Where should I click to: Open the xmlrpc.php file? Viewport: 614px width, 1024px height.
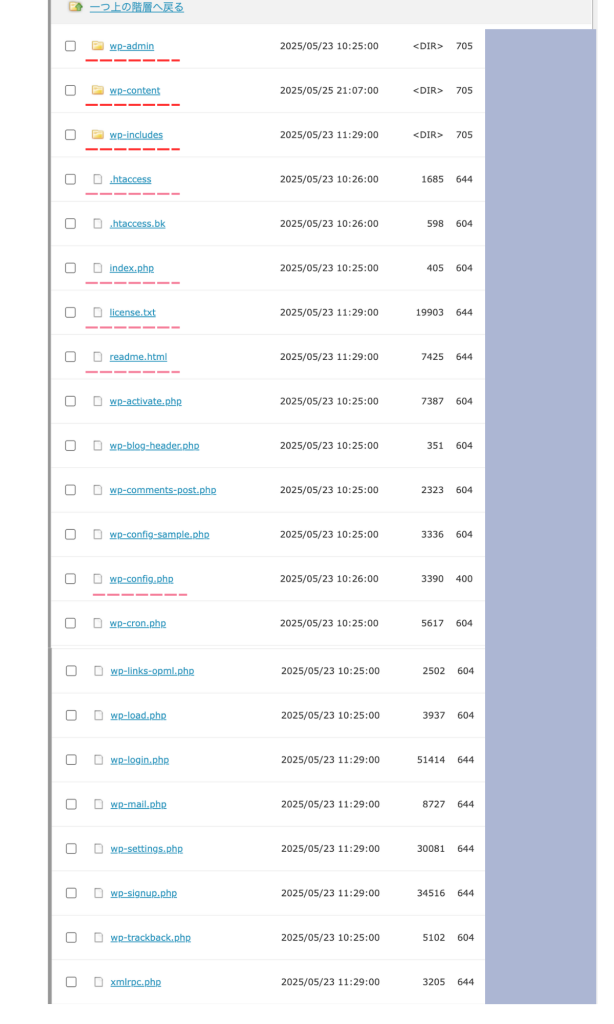pos(135,982)
